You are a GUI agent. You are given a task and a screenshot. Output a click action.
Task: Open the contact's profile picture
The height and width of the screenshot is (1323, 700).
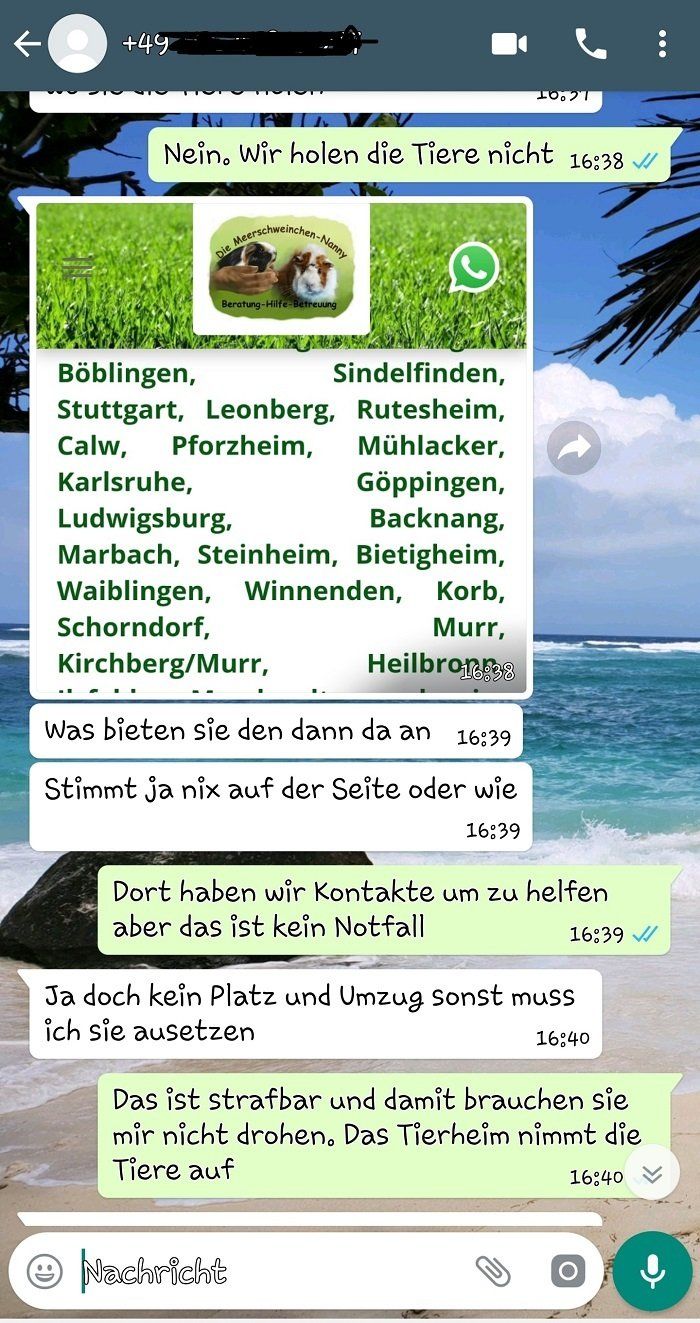point(77,44)
